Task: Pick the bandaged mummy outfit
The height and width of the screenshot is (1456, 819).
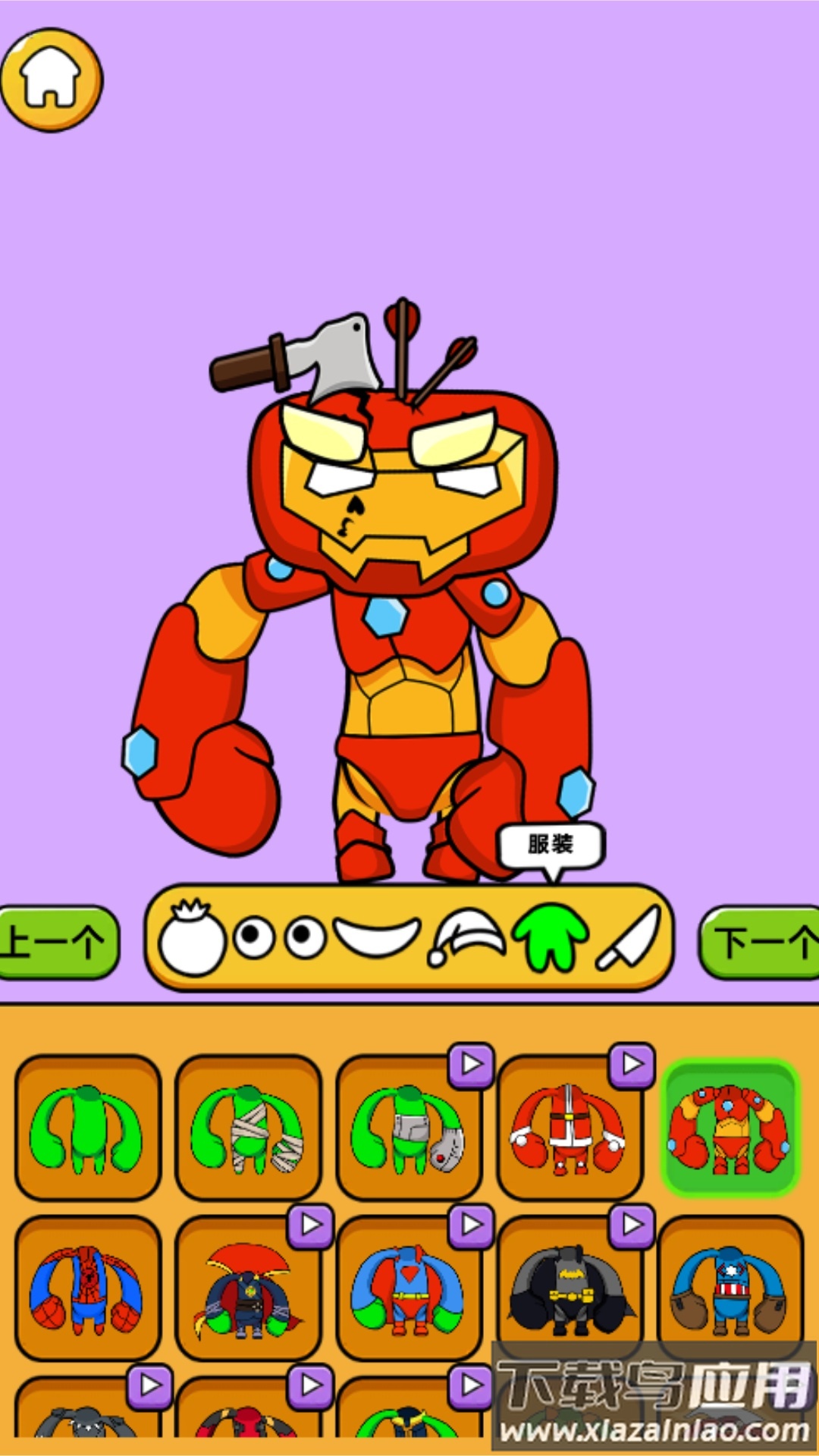Action: 248,1128
